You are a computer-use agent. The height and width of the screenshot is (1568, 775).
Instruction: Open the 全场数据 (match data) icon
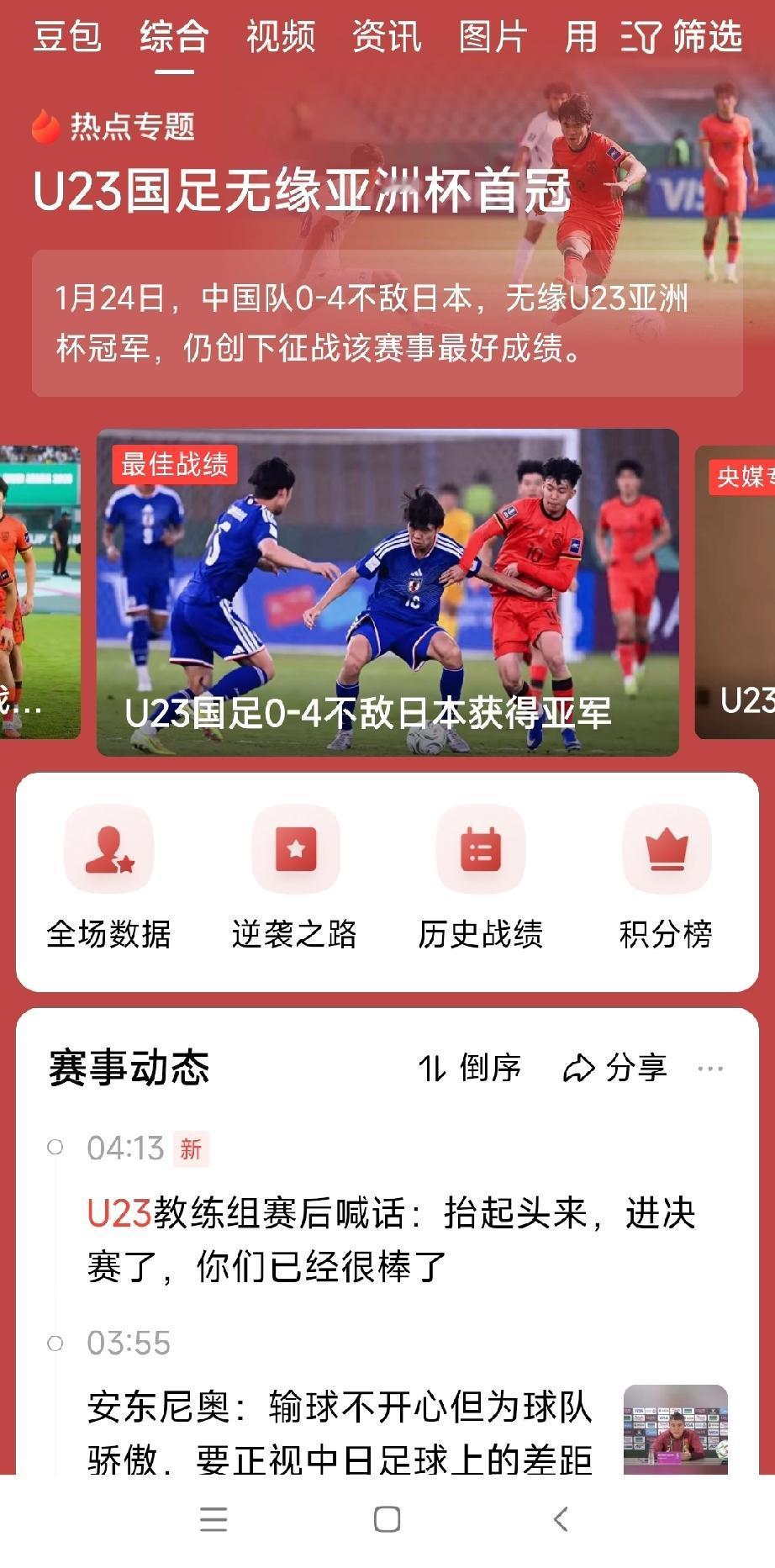tap(108, 849)
